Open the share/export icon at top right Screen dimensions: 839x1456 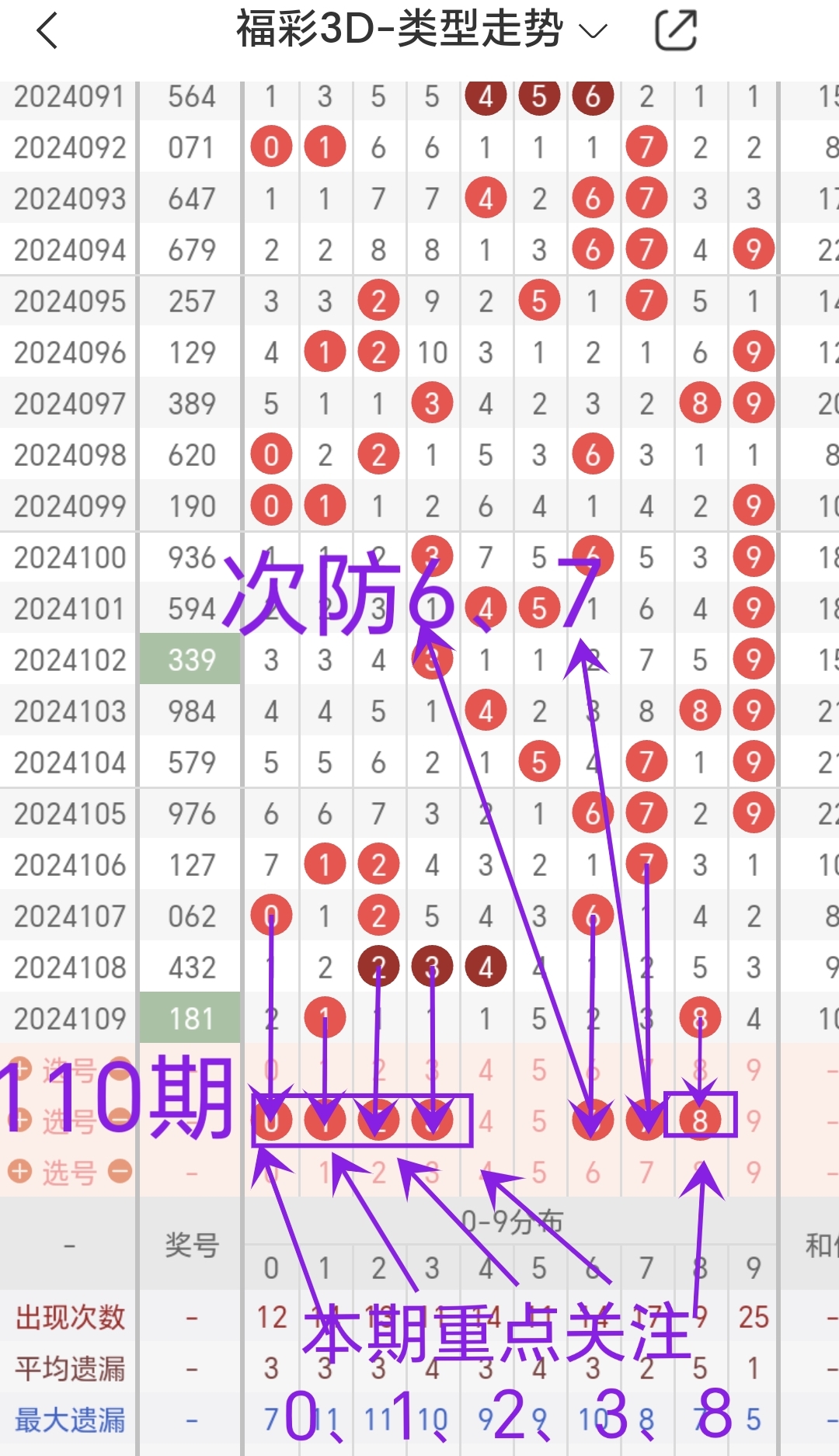click(674, 30)
